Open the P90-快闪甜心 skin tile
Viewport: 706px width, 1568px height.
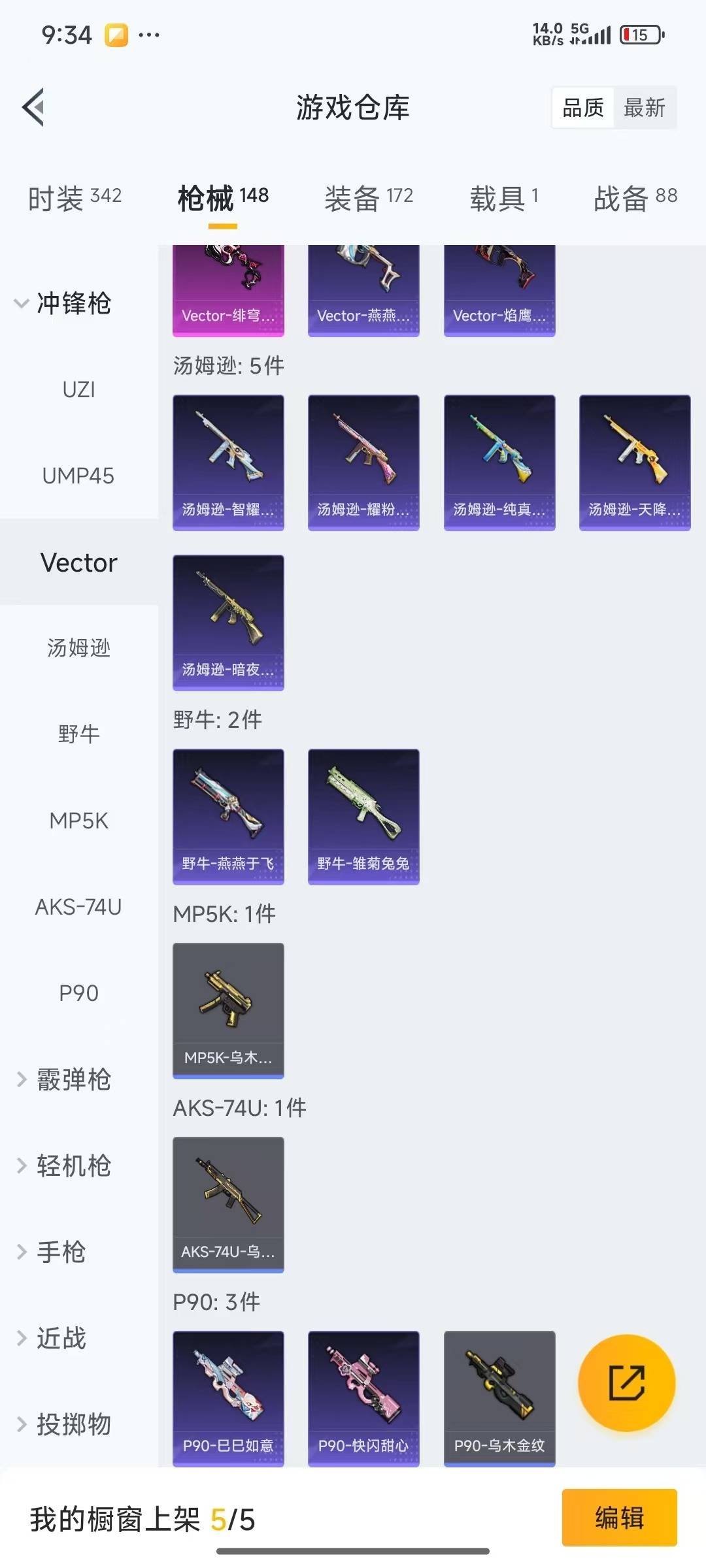[x=363, y=1397]
